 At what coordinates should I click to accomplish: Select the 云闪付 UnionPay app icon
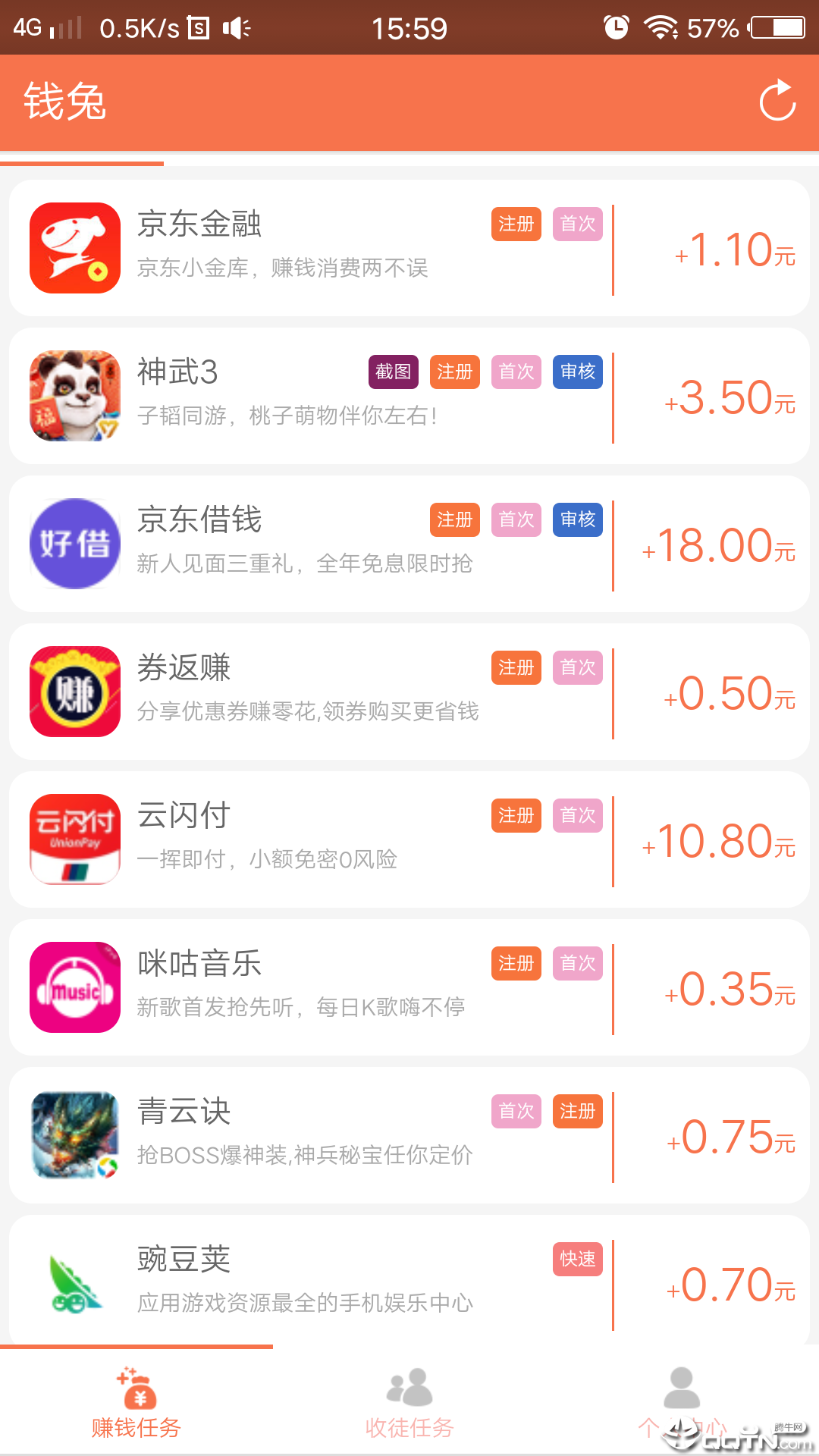(x=74, y=839)
